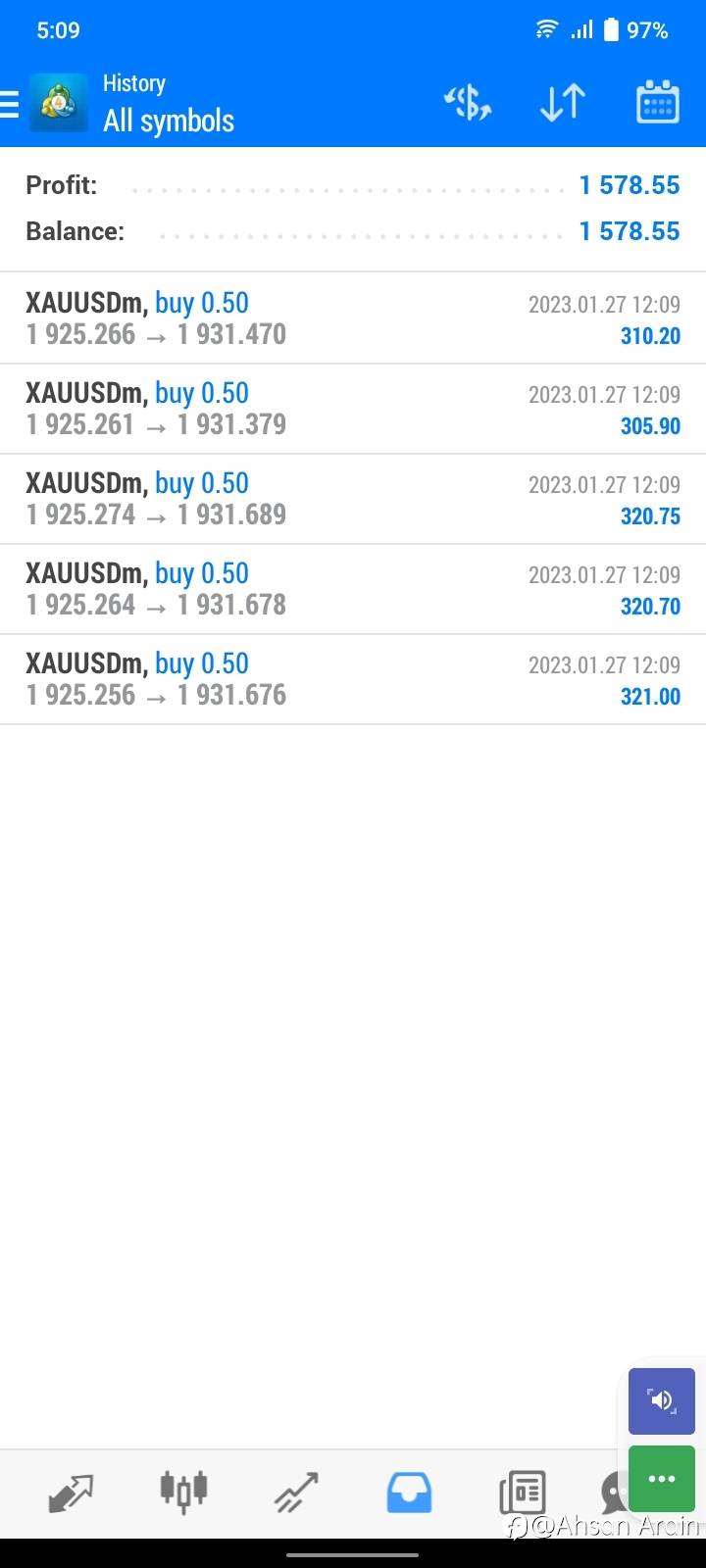Image resolution: width=706 pixels, height=1568 pixels.
Task: Open the trade with profit 321.00
Action: click(353, 679)
